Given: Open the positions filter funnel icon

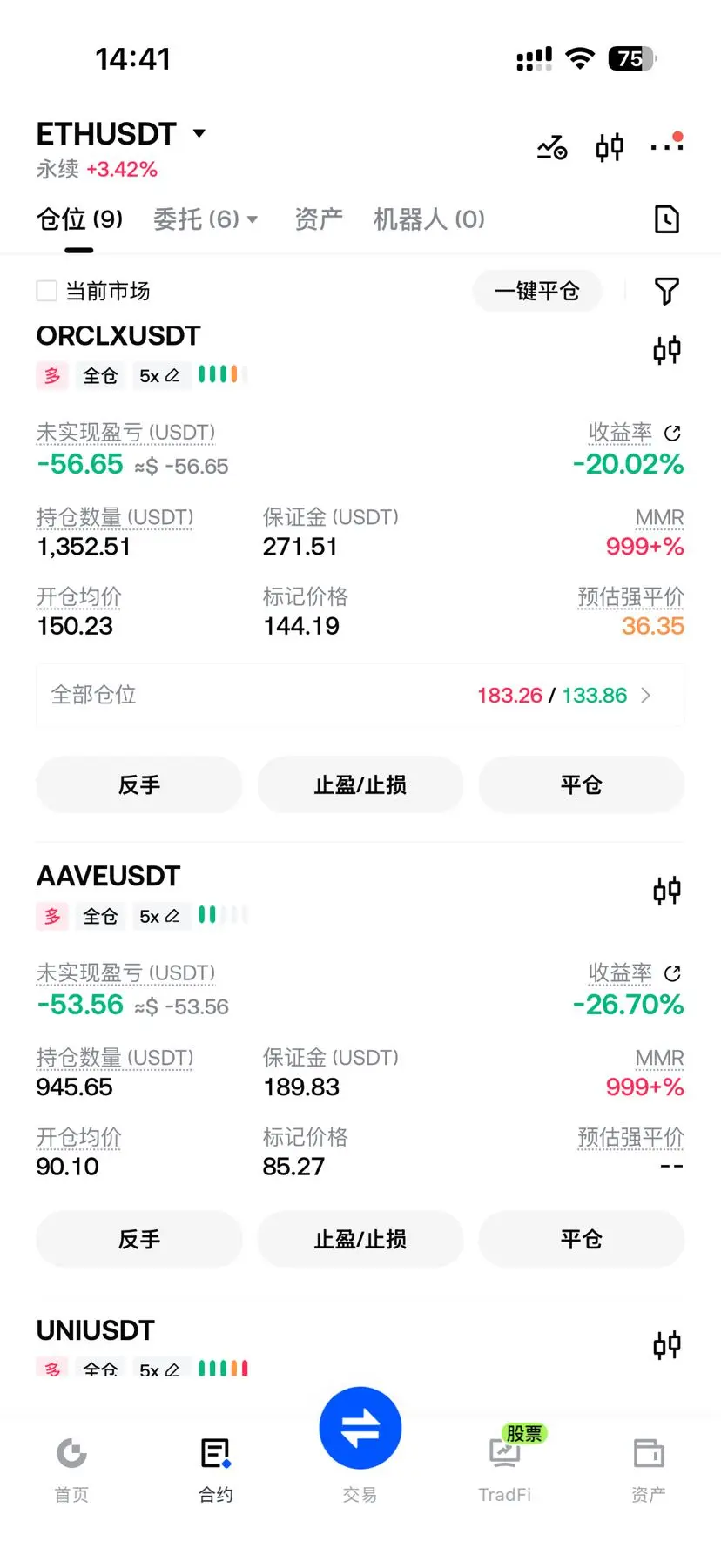Looking at the screenshot, I should [x=667, y=291].
